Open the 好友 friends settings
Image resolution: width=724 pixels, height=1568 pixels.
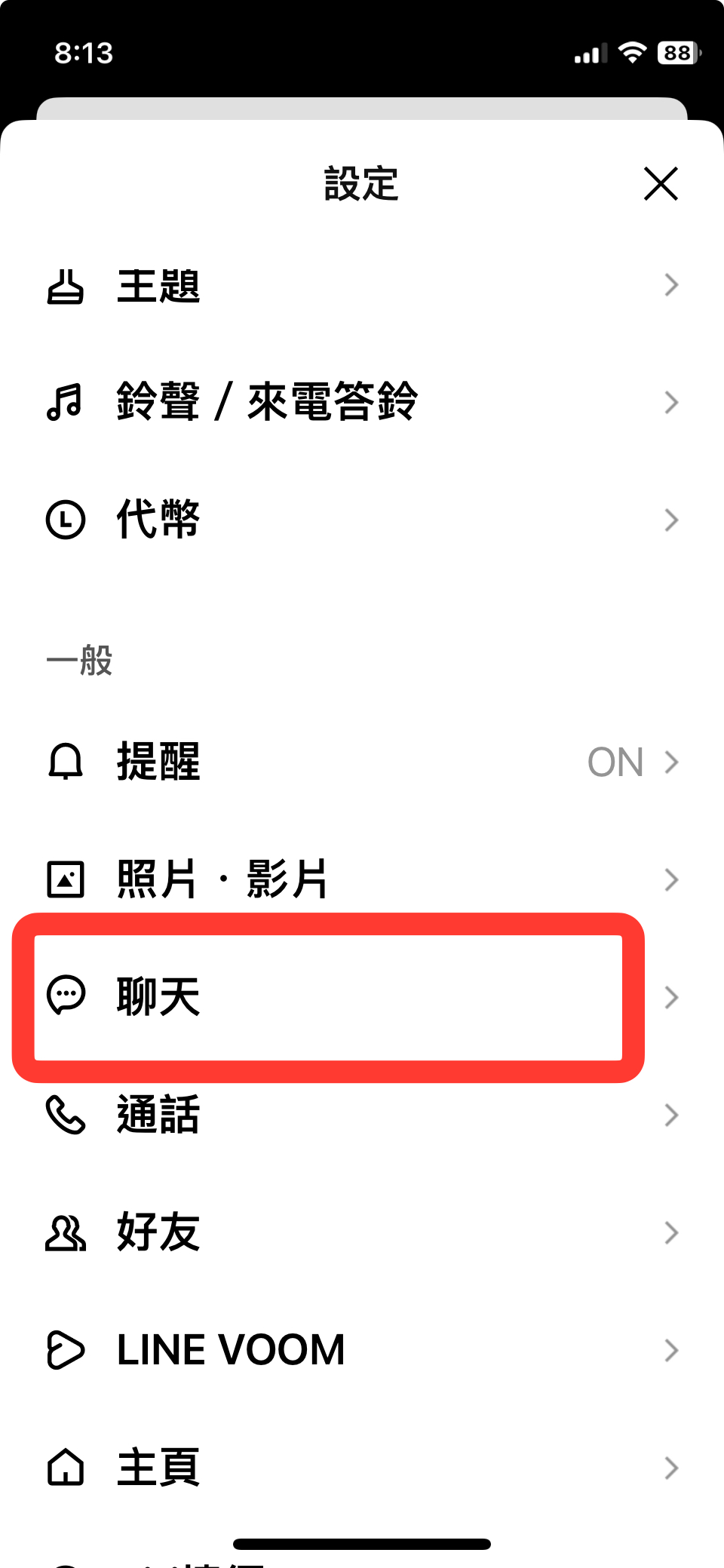[x=362, y=1232]
